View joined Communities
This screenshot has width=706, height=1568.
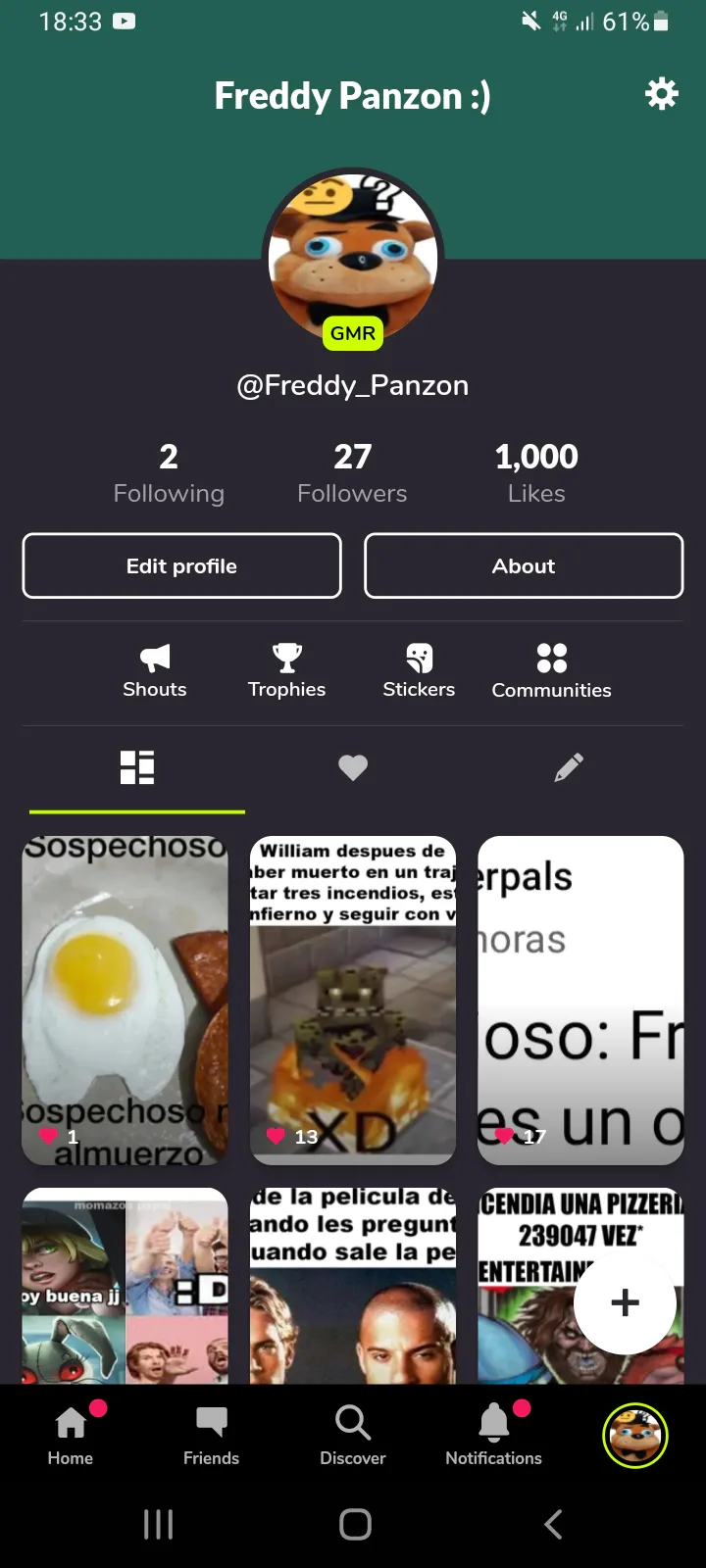coord(551,670)
